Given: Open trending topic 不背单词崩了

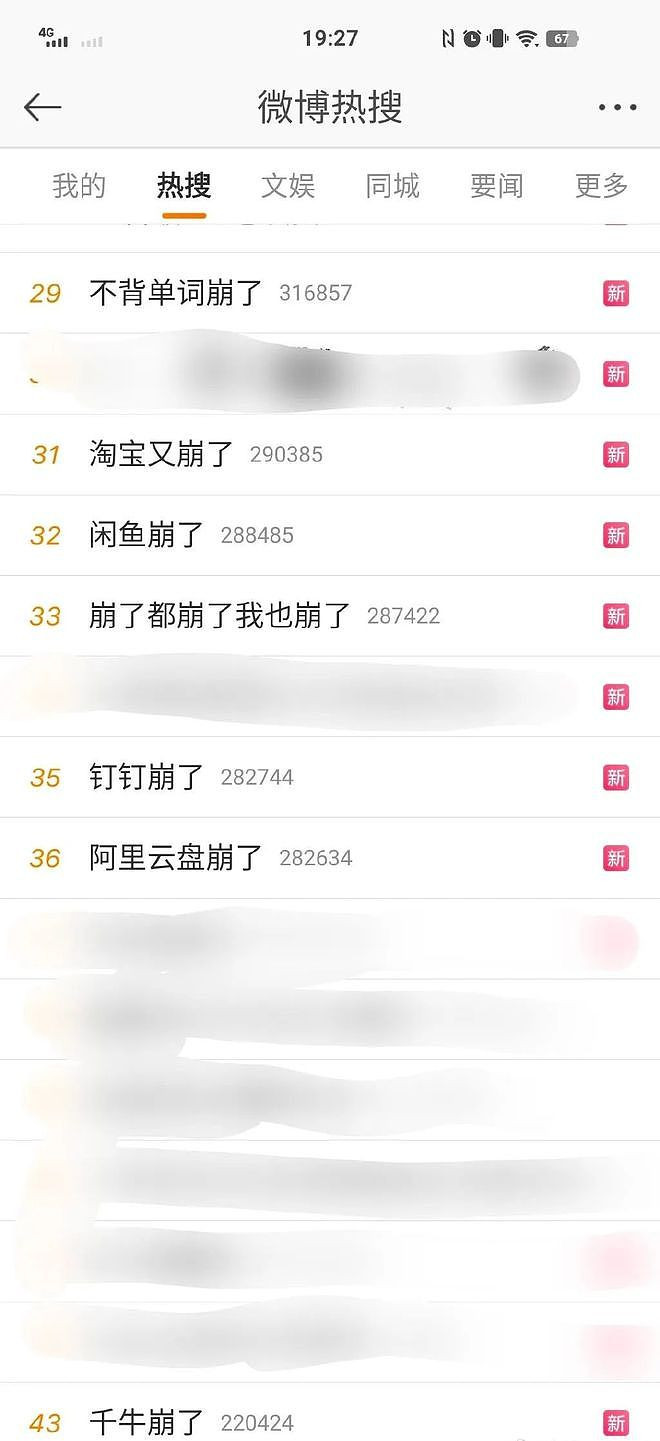Looking at the screenshot, I should click(176, 293).
